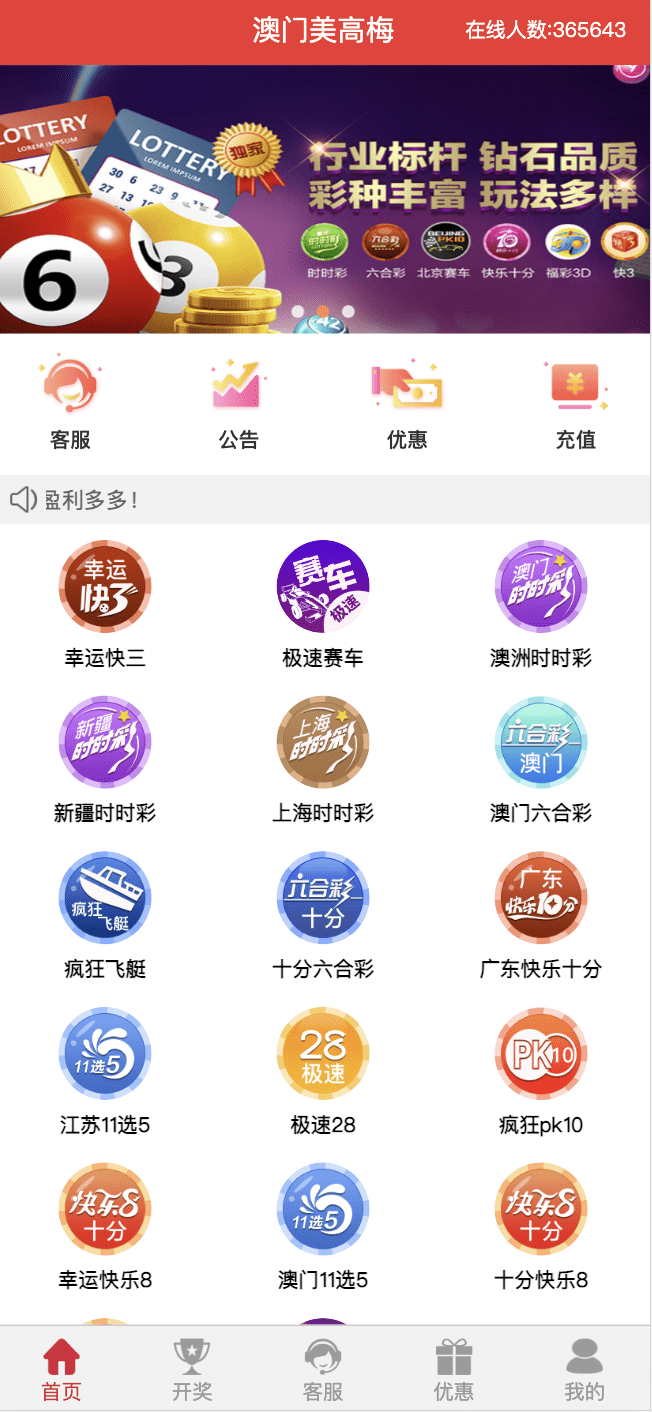Go to 充值 recharge

coord(575,403)
